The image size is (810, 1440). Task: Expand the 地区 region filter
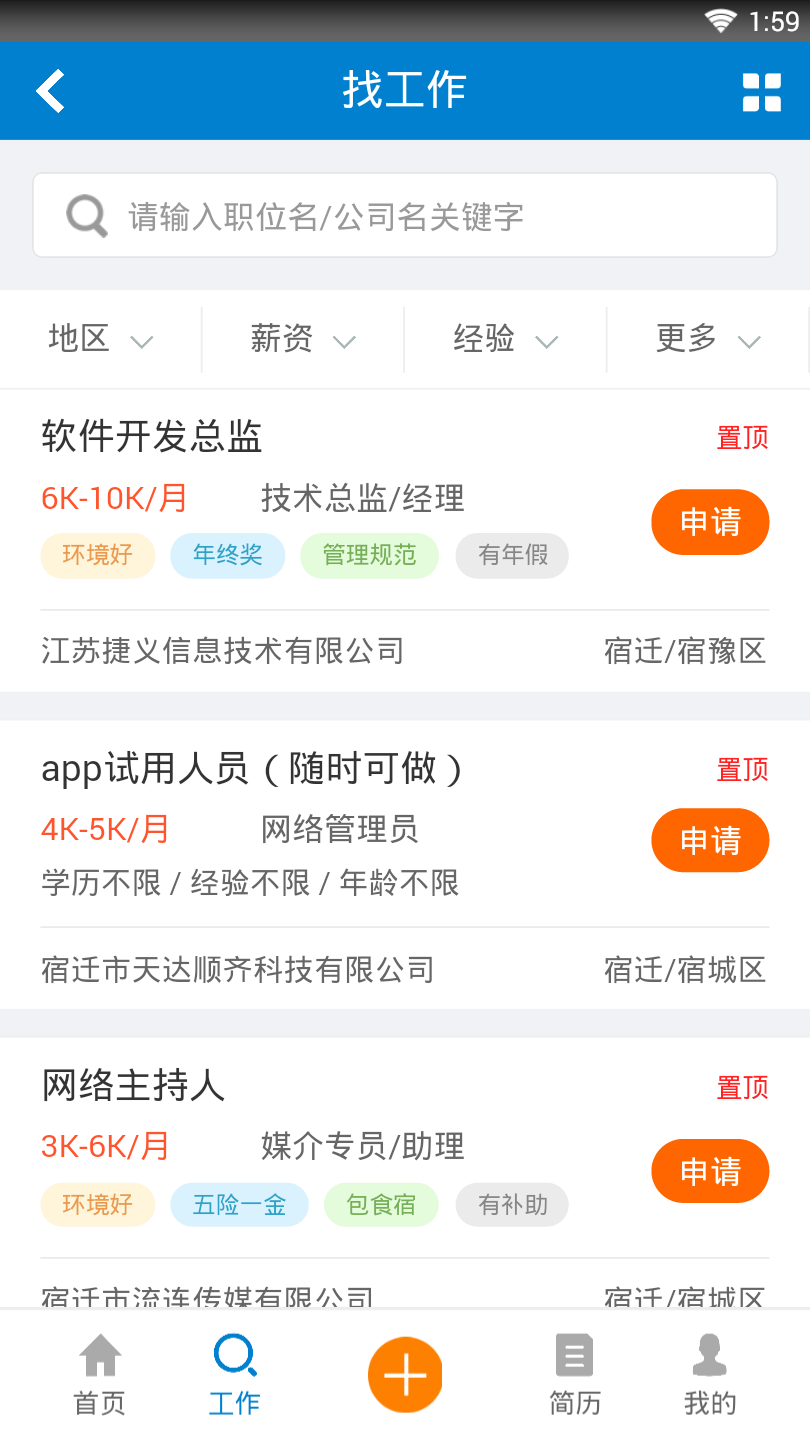point(100,339)
